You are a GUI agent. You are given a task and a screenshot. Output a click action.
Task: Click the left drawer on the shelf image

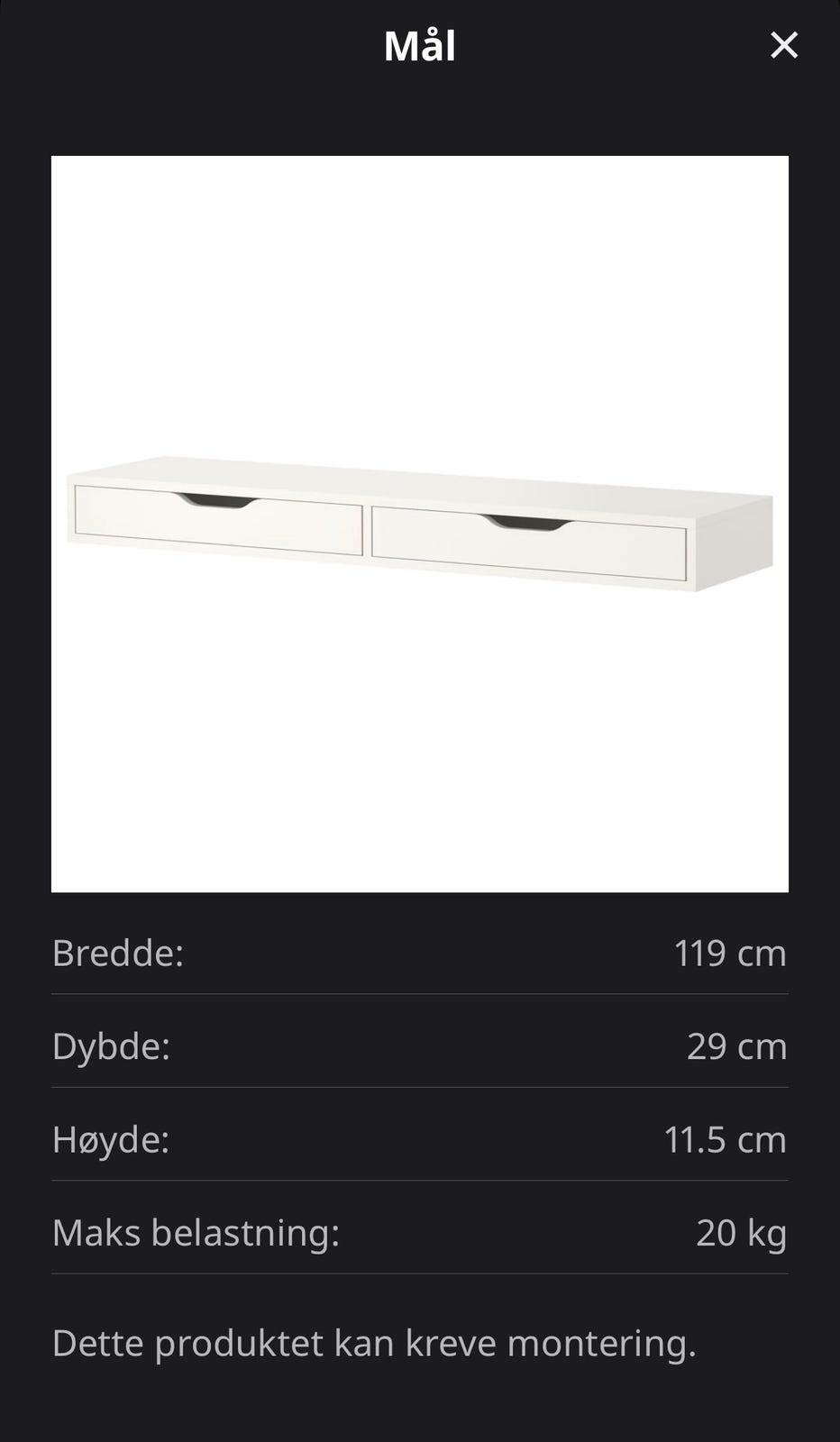tap(216, 518)
